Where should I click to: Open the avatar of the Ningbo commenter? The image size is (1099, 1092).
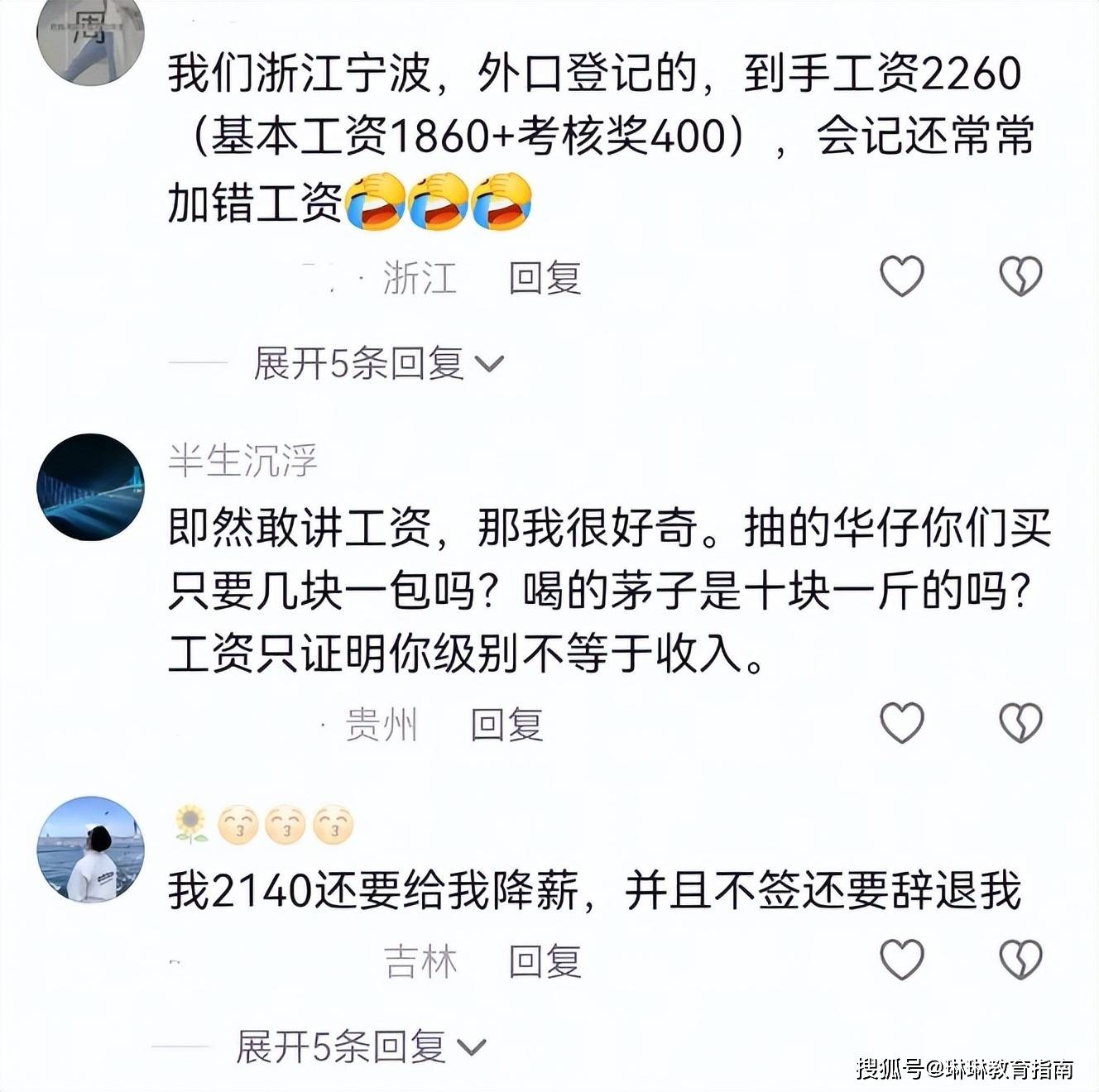click(91, 37)
